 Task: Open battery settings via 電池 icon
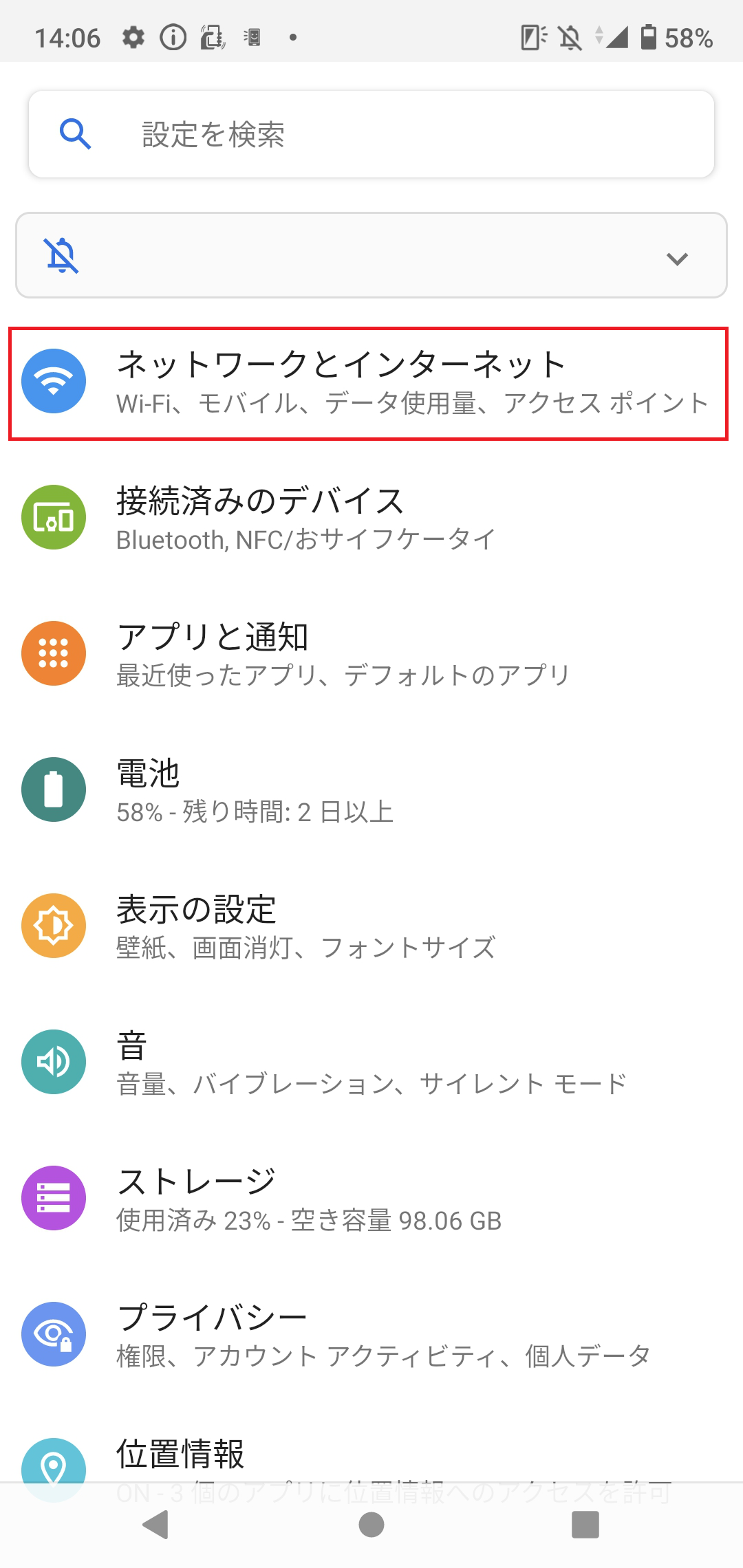tap(54, 789)
